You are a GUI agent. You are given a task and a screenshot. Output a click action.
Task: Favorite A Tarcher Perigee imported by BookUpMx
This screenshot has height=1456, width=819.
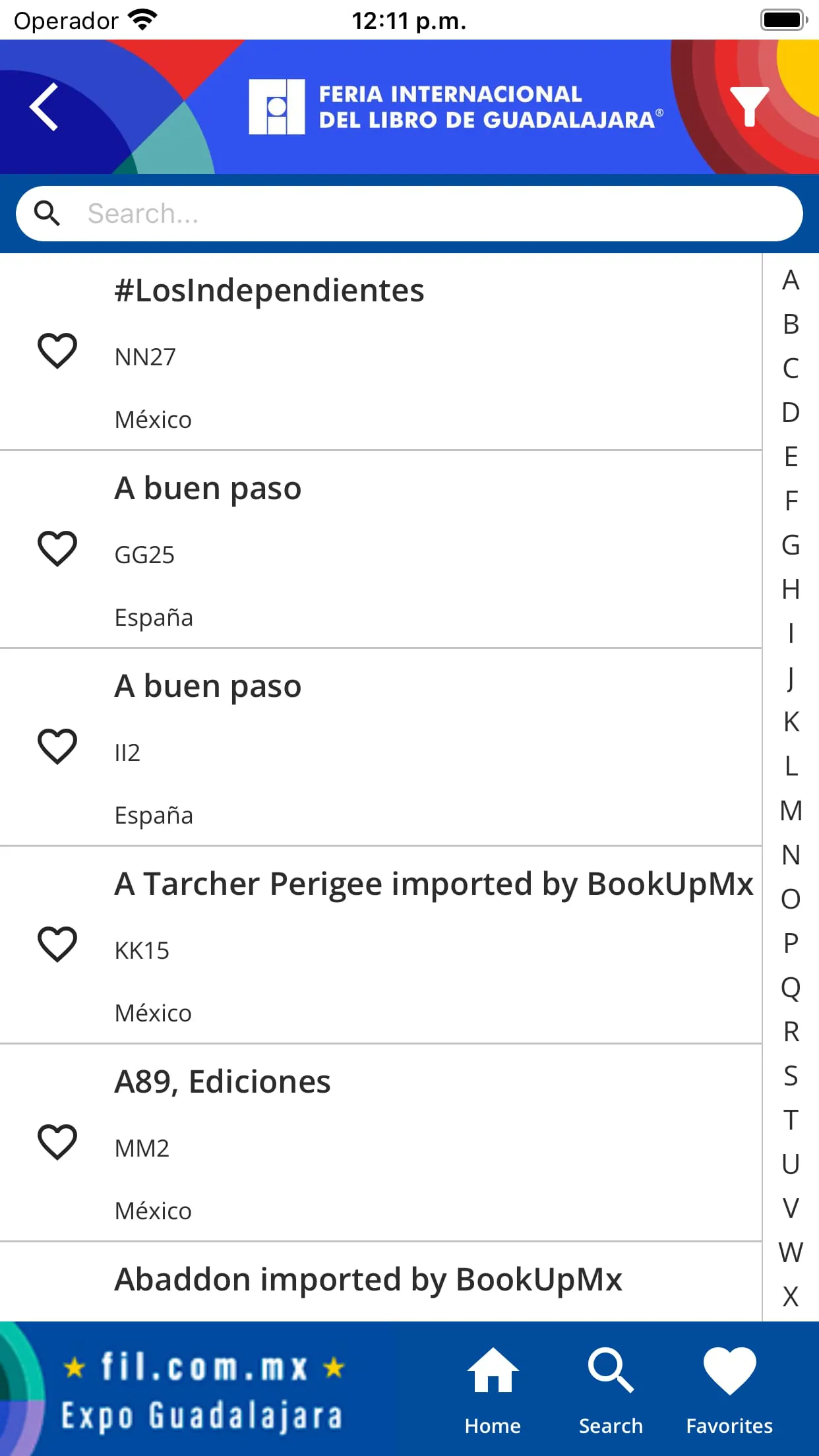pyautogui.click(x=57, y=944)
